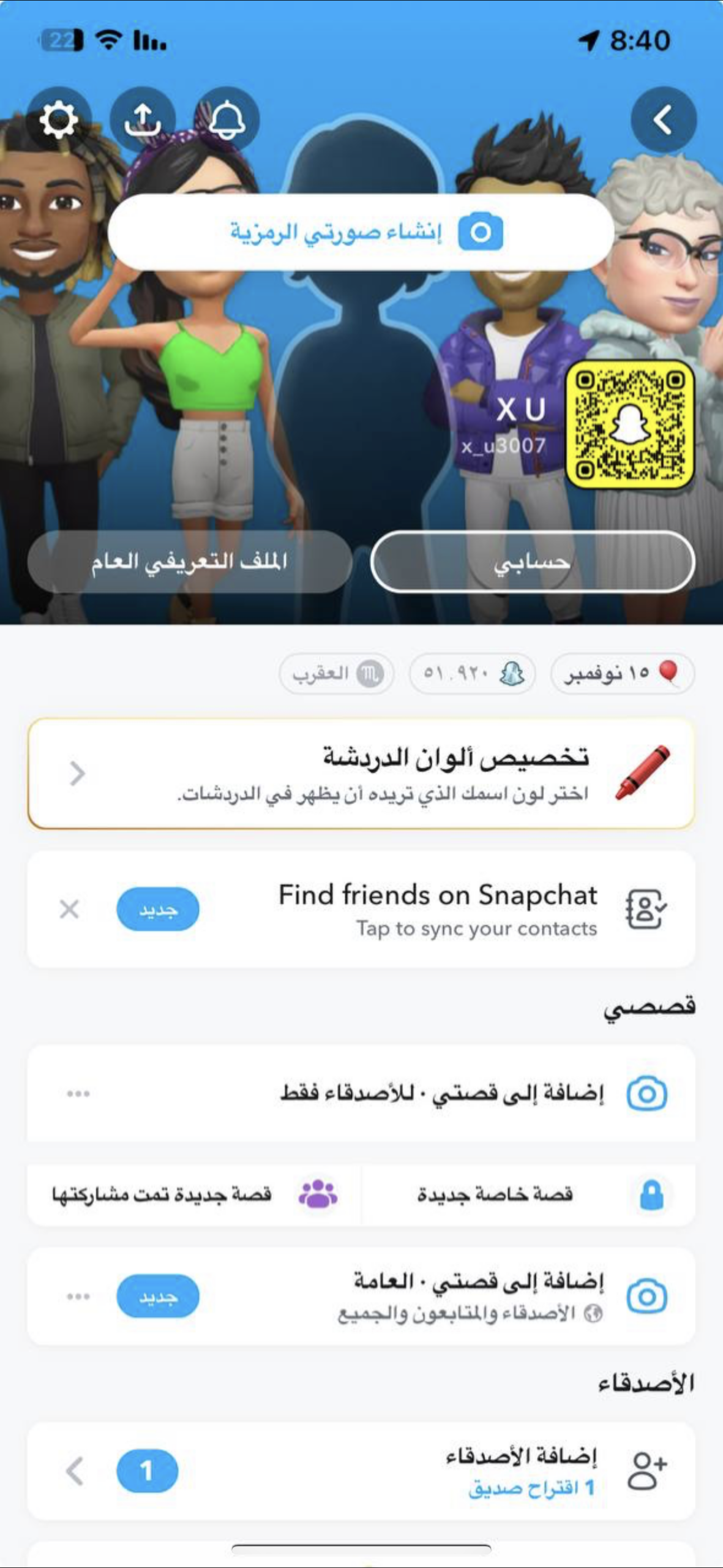Viewport: 723px width, 1568px height.
Task: Tap the ١٥ نوفمبر birthday chip
Action: click(622, 674)
